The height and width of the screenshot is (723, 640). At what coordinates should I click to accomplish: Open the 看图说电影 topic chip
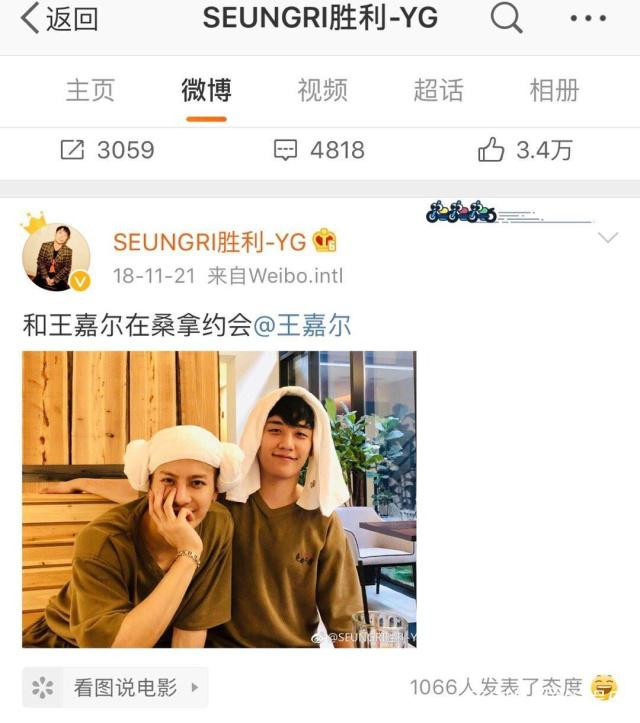coord(115,688)
